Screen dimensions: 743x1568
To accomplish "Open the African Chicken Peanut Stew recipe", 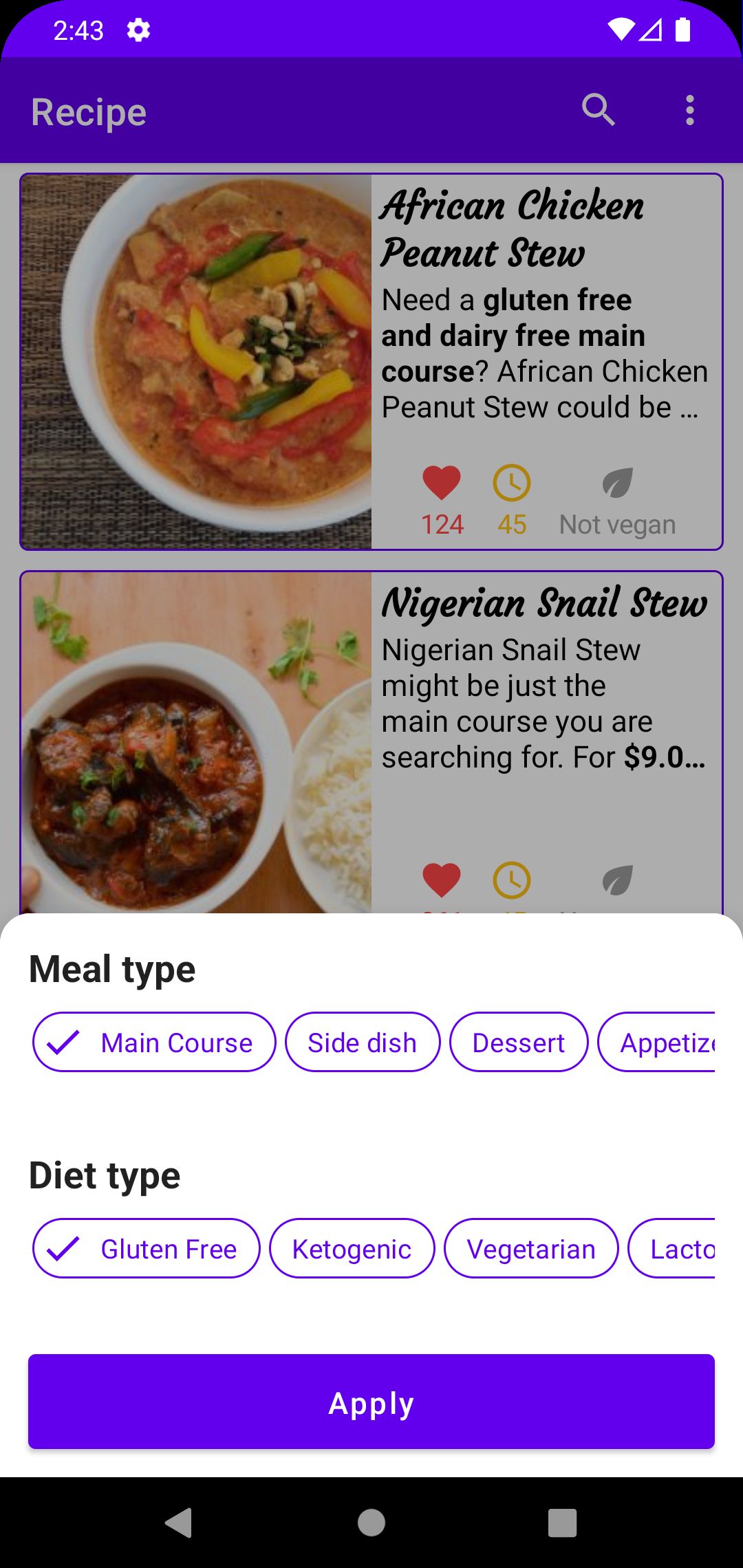I will click(x=371, y=362).
